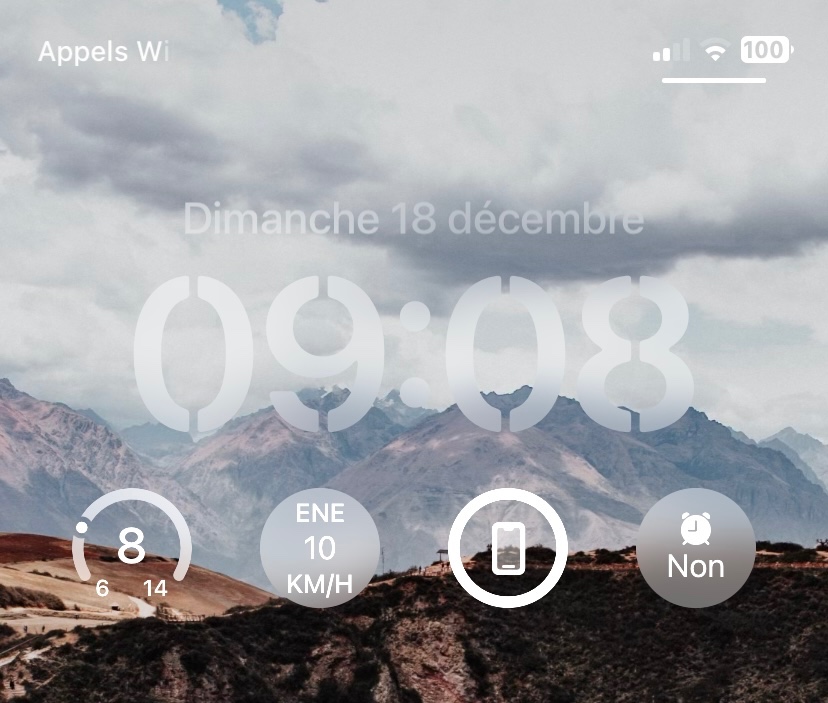This screenshot has width=828, height=703.
Task: Open the weather temperature widget showing 8
Action: click(x=131, y=547)
